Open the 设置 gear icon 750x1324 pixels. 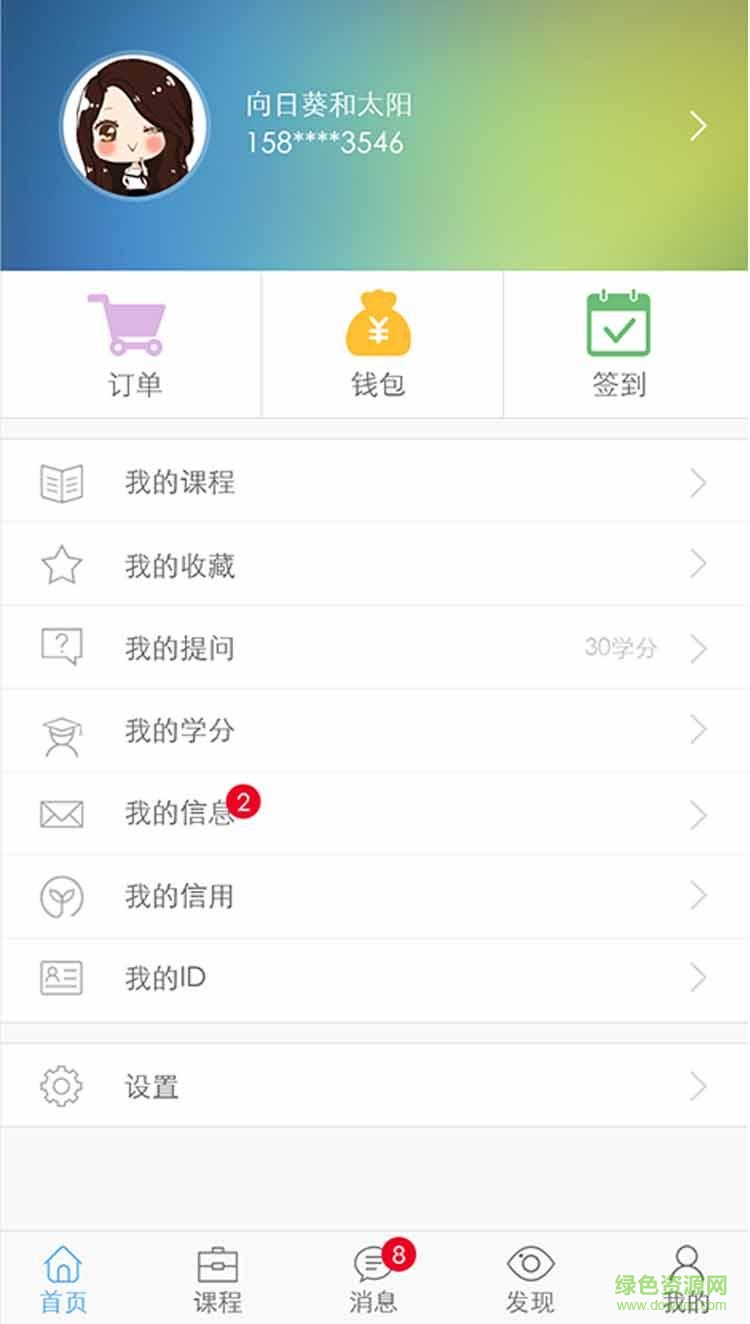pyautogui.click(x=62, y=1086)
